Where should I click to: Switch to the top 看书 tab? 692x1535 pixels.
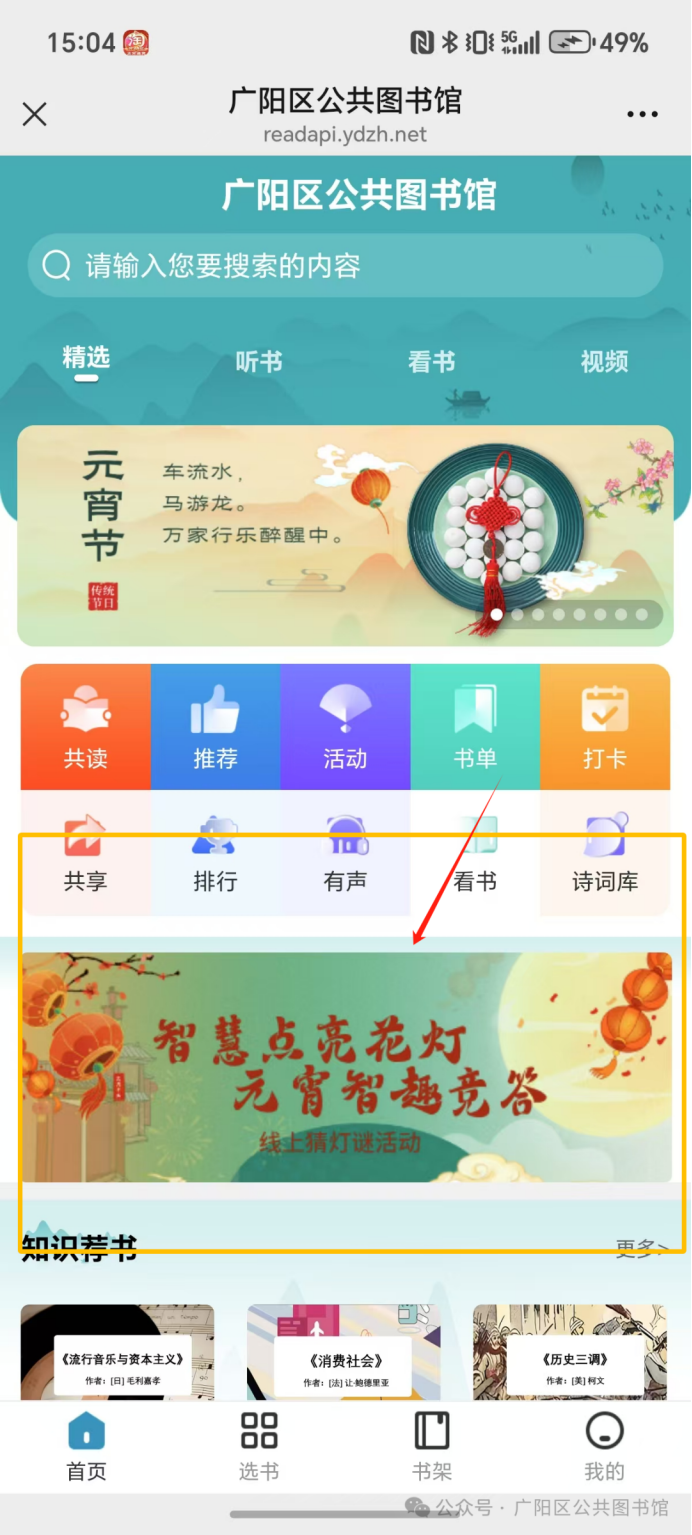tap(431, 362)
